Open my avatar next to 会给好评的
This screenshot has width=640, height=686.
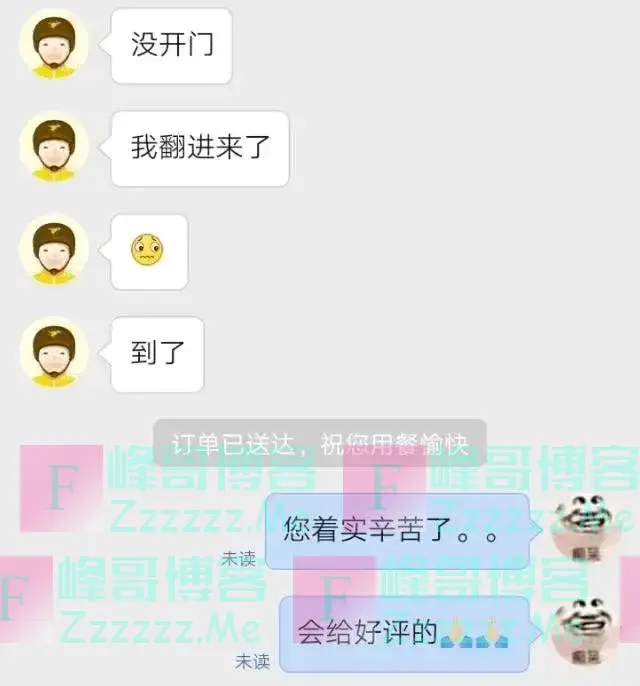[586, 633]
